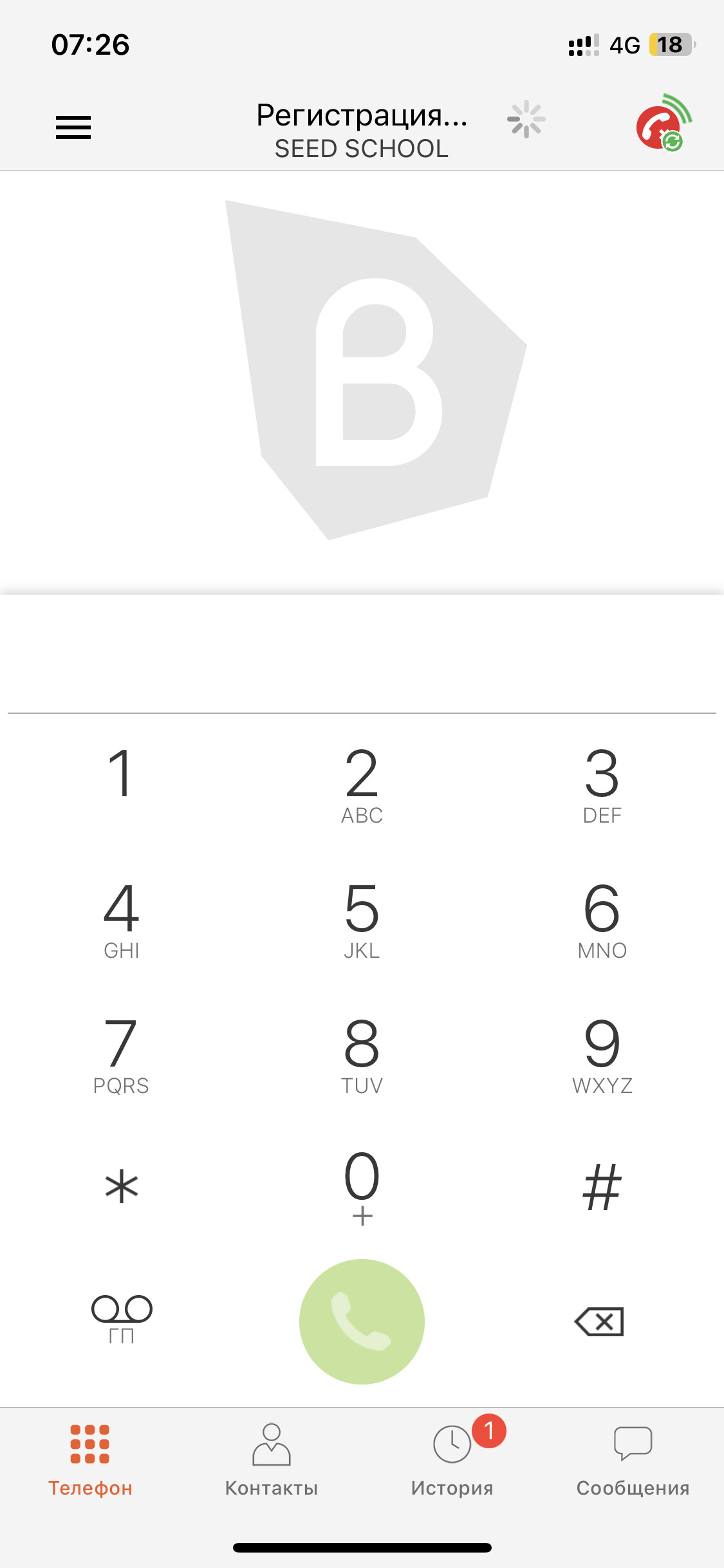
Task: Dial digit 5 JKL
Action: pos(362,921)
